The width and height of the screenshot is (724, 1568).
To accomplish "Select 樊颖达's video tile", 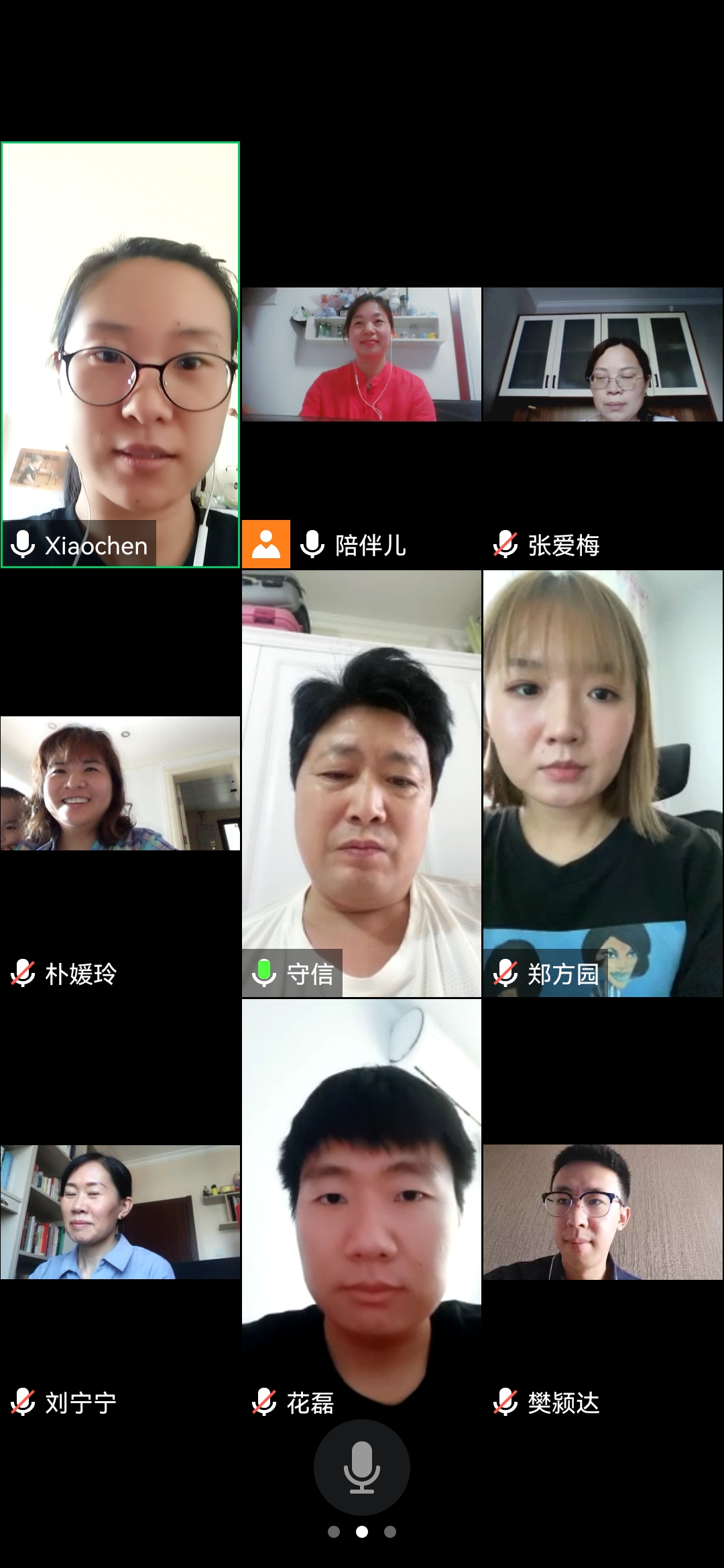I will (x=603, y=1213).
